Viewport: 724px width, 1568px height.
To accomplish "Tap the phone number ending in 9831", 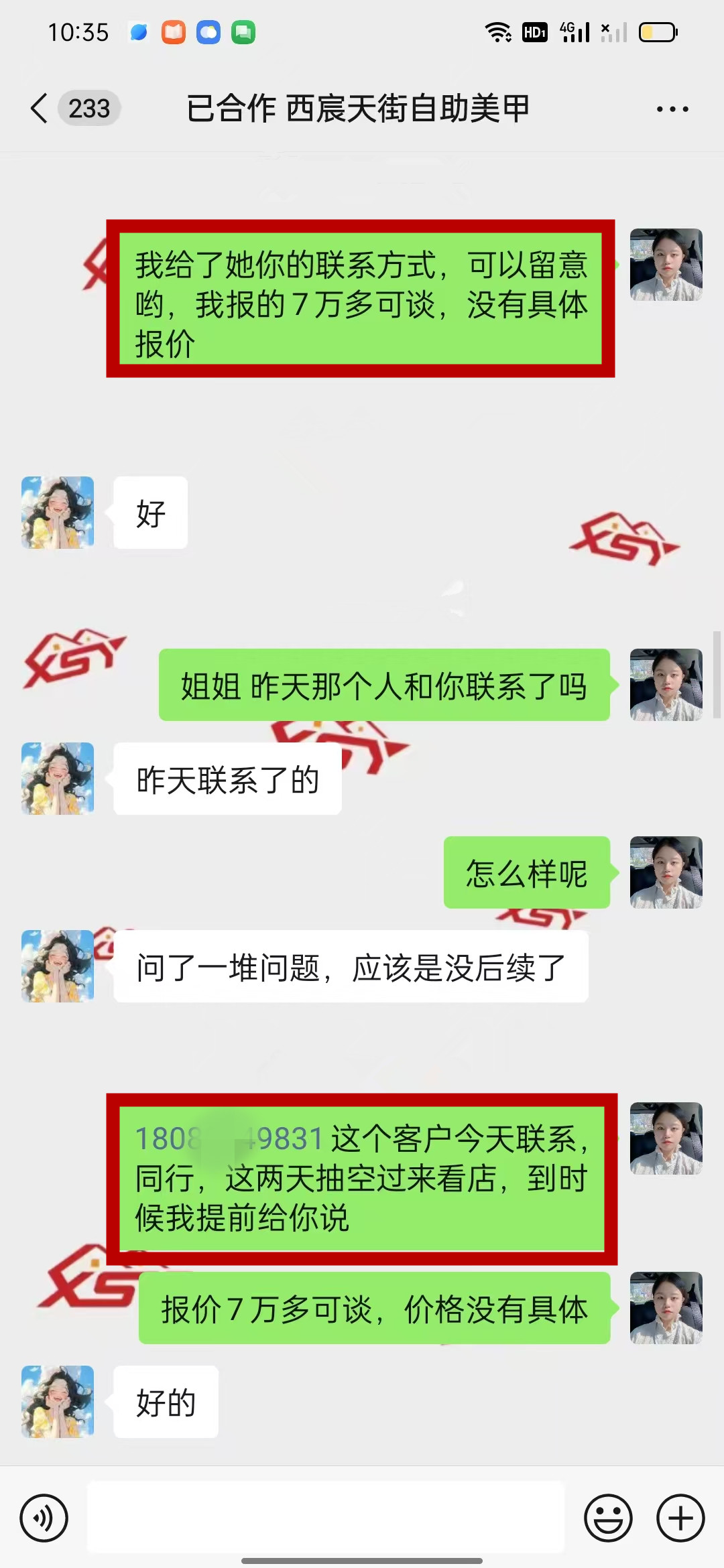I will click(x=229, y=1138).
